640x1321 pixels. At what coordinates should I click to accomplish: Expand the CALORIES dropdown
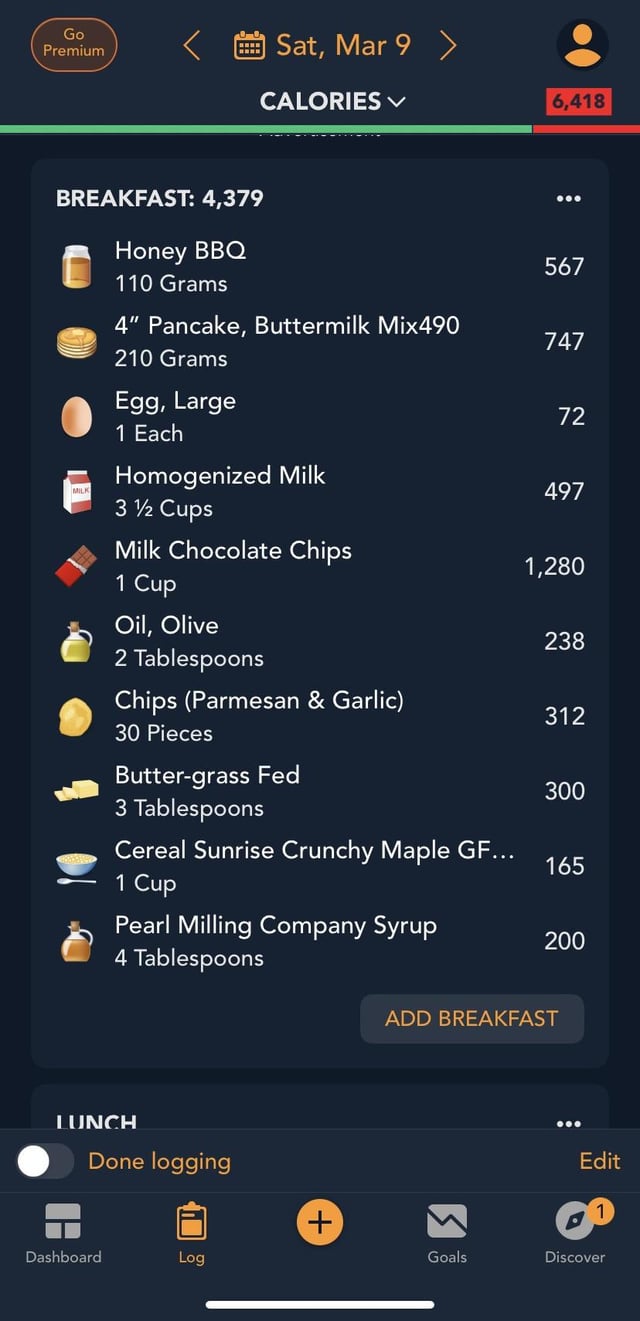(333, 101)
